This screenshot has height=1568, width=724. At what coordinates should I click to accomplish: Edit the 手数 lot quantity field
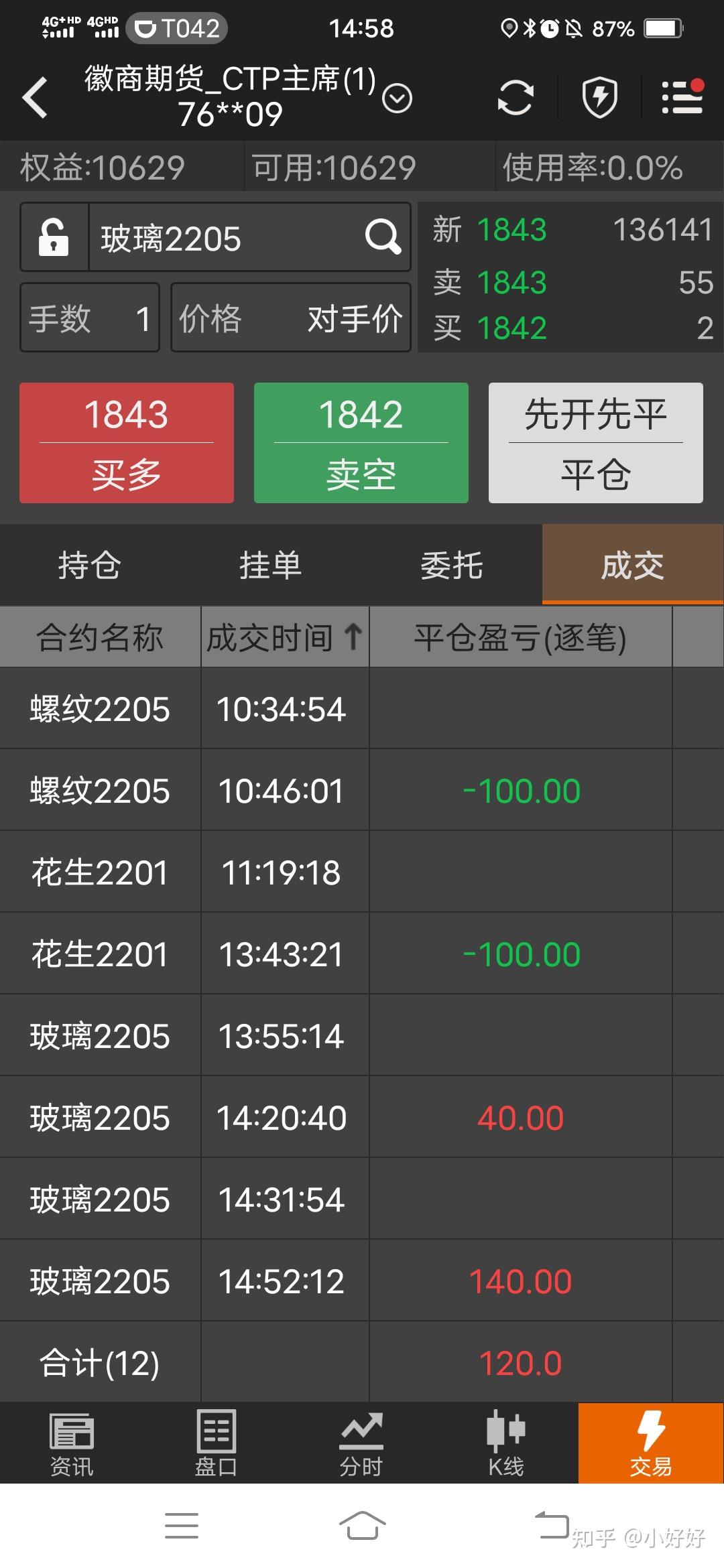pos(90,318)
